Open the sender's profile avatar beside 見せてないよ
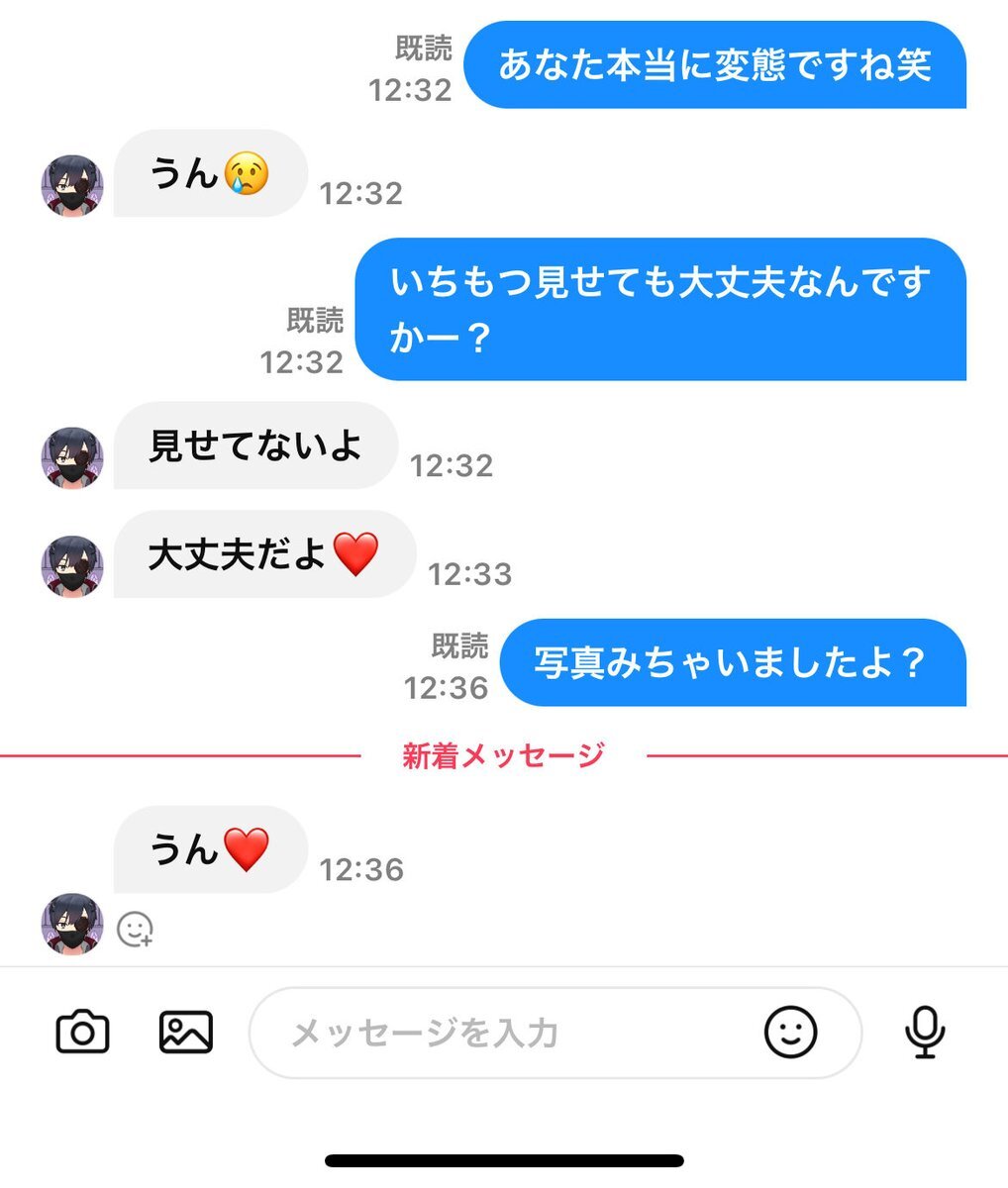This screenshot has height=1188, width=1008. [72, 458]
